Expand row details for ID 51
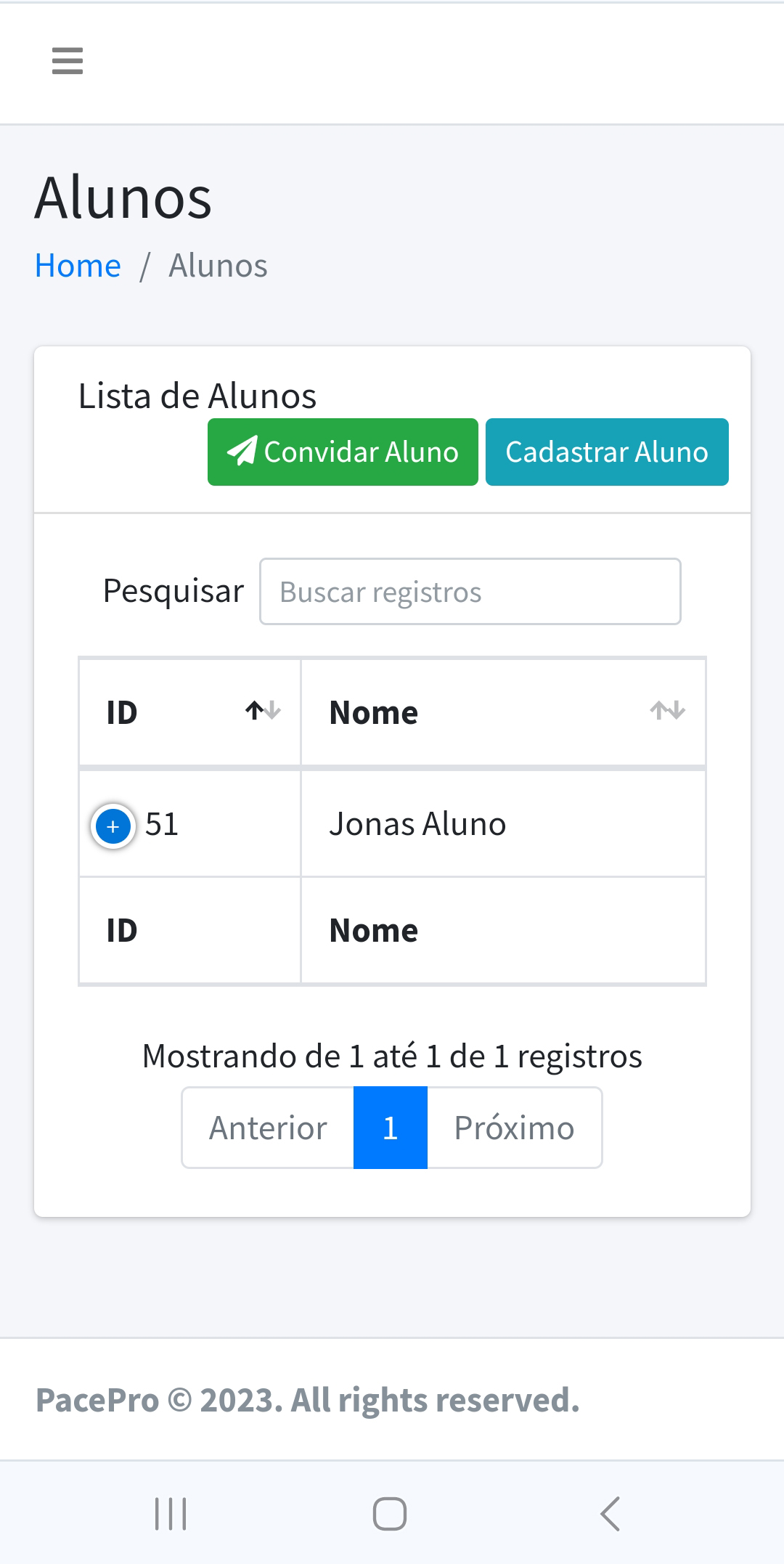 [x=113, y=826]
